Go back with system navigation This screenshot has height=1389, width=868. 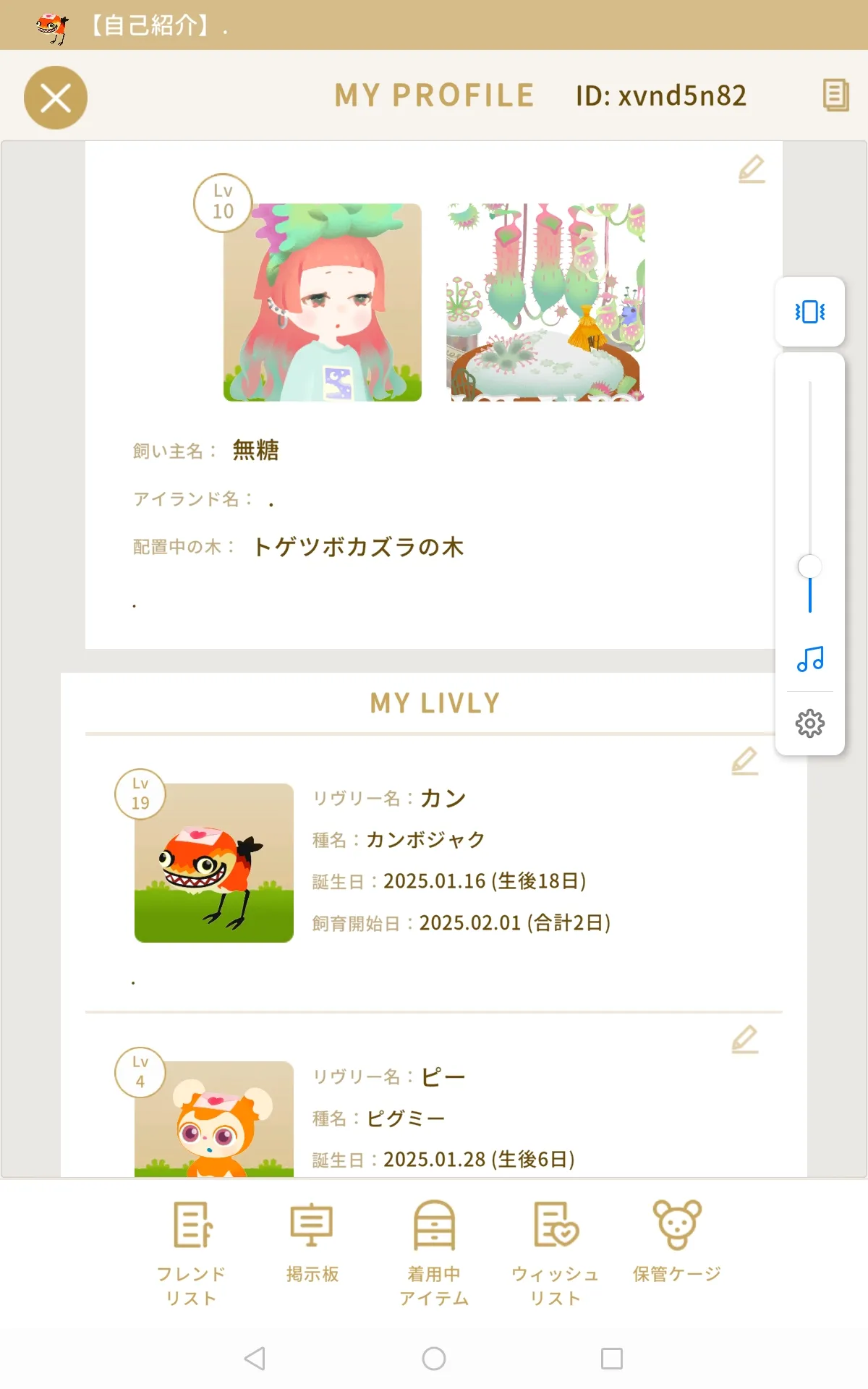pyautogui.click(x=255, y=1359)
